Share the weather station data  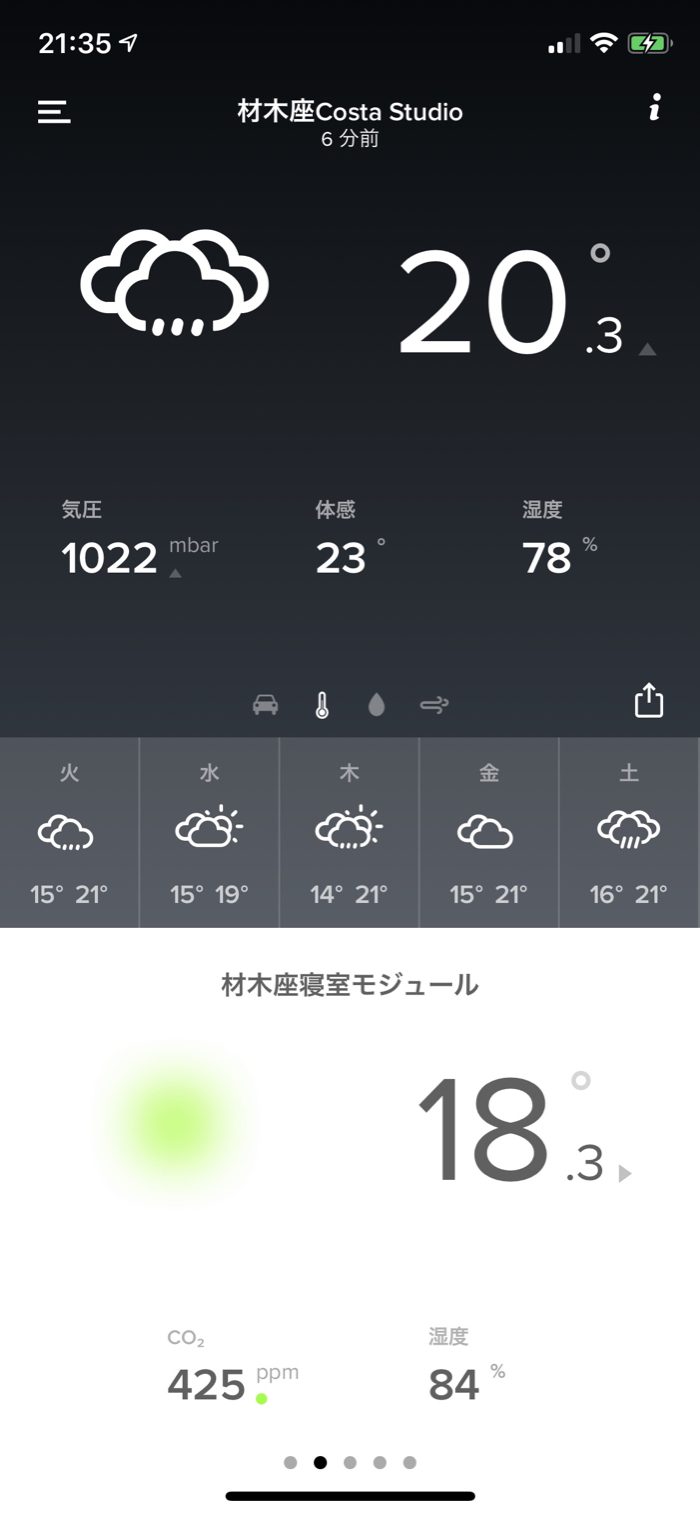[x=649, y=700]
